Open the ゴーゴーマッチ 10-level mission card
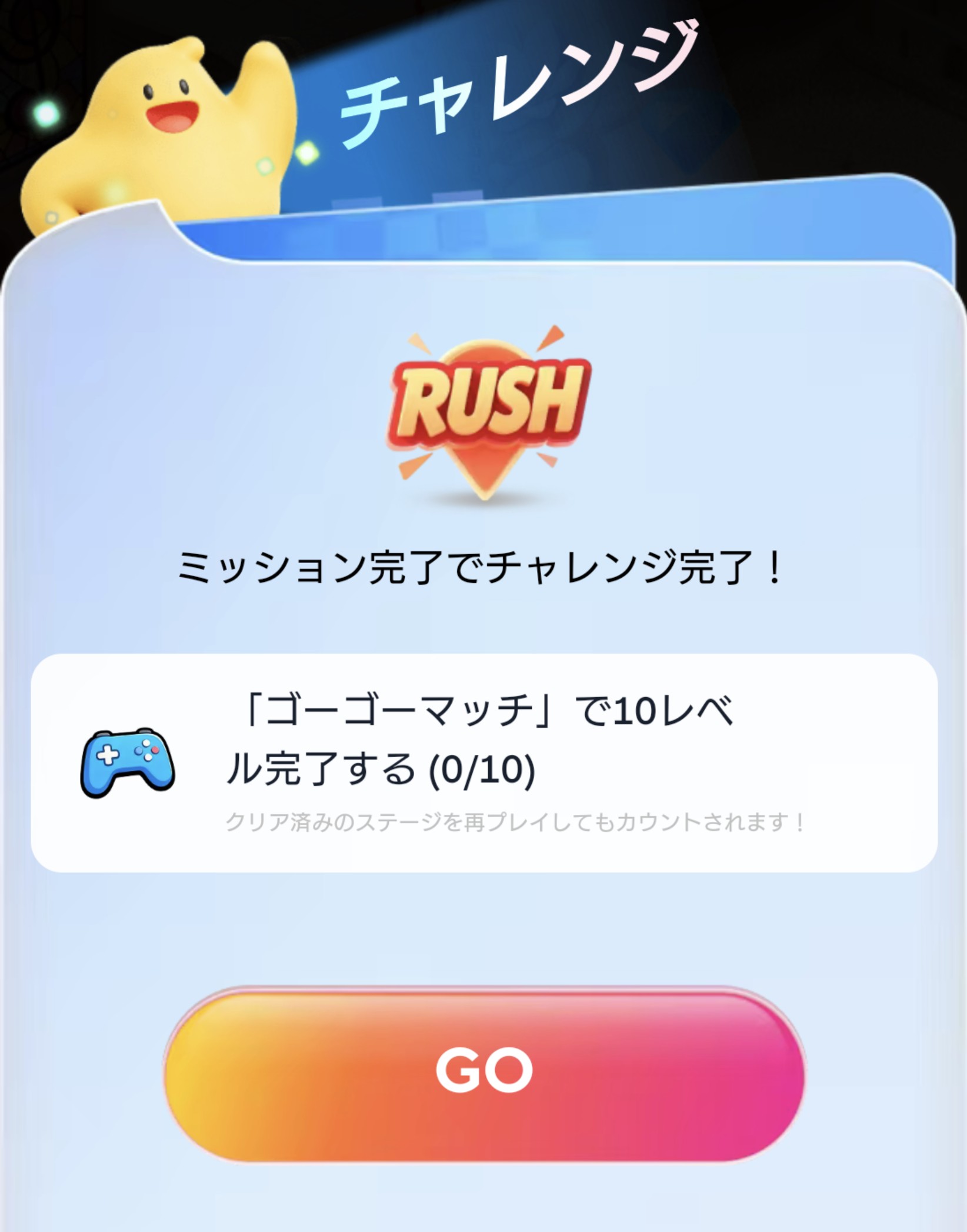This screenshot has height=1232, width=967. pyautogui.click(x=483, y=762)
